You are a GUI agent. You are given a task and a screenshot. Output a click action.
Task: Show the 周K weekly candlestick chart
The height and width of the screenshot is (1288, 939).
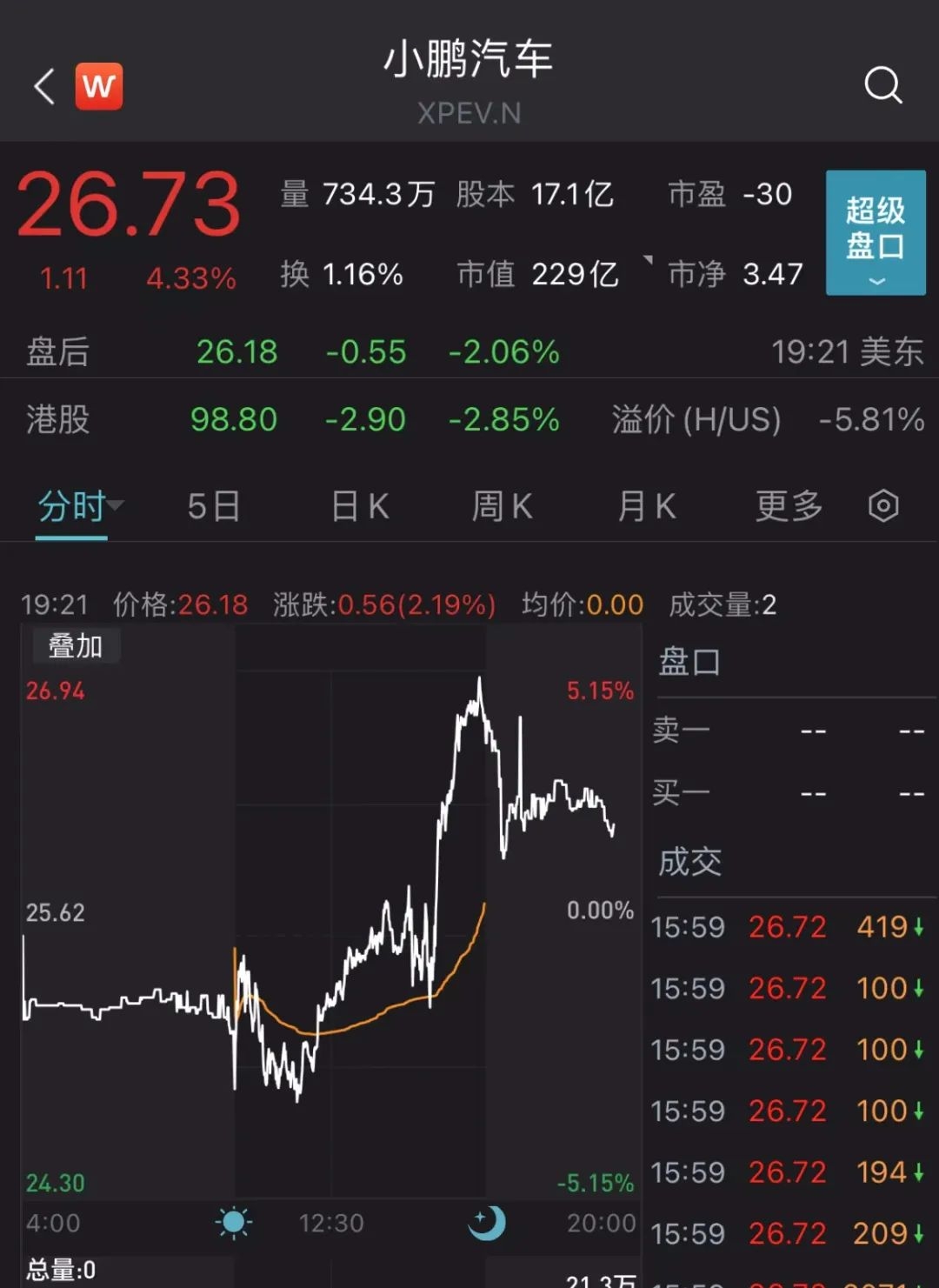[x=502, y=506]
